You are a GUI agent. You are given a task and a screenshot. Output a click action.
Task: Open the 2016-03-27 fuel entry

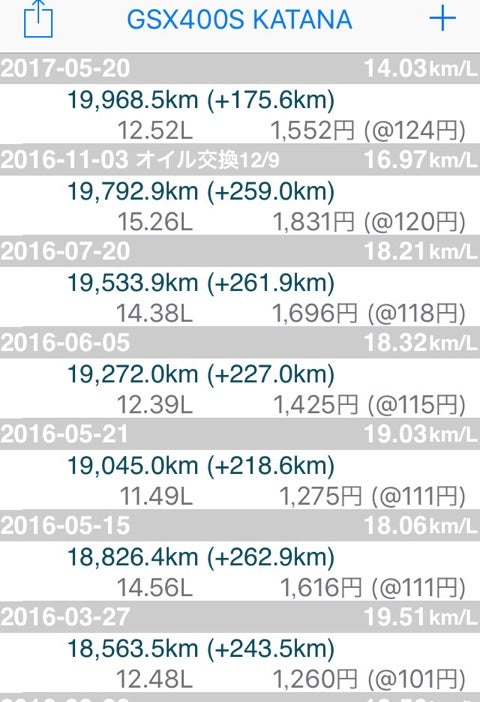tap(240, 662)
